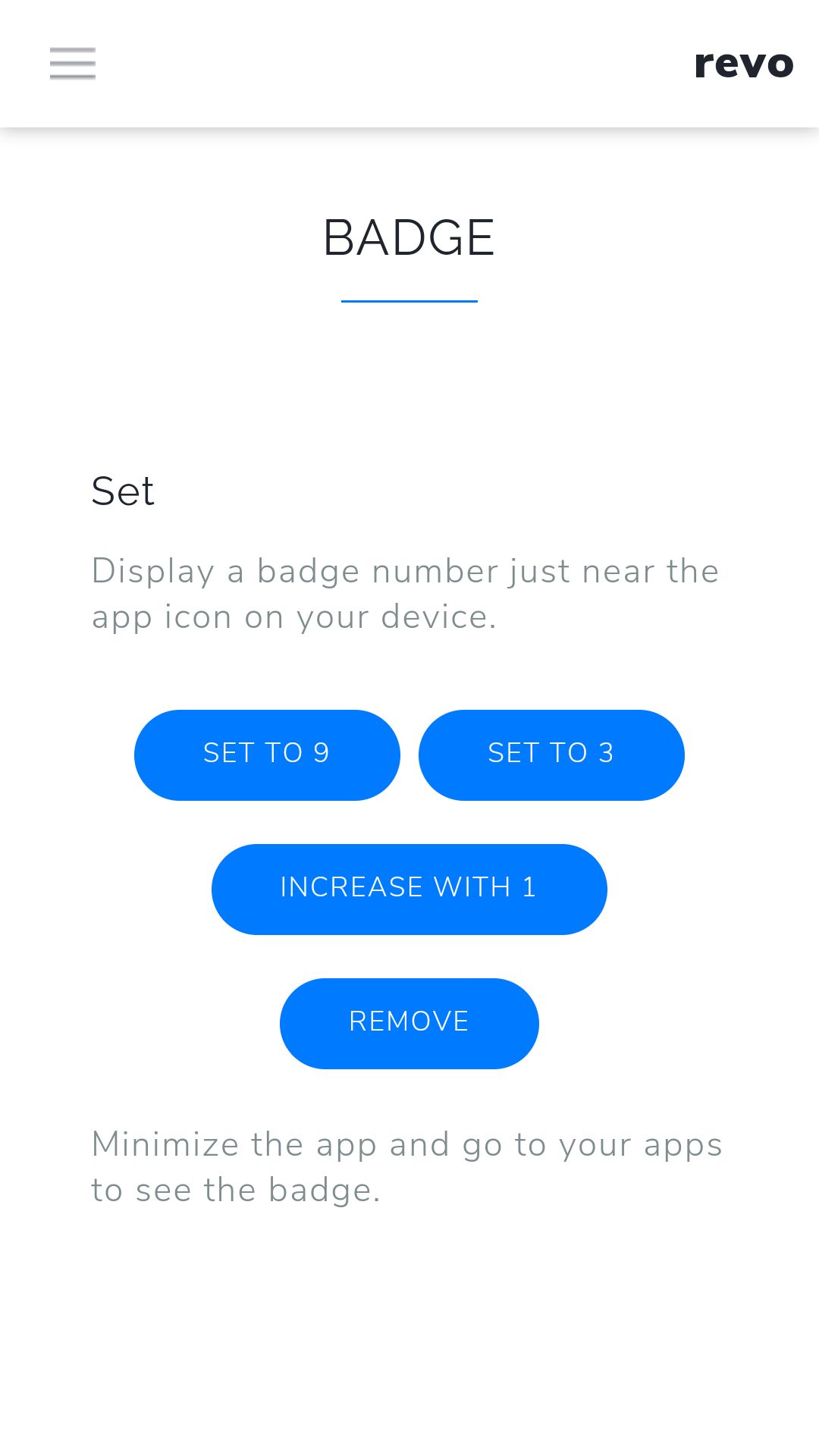Set the badge number to 3
819x1456 pixels.
click(551, 755)
